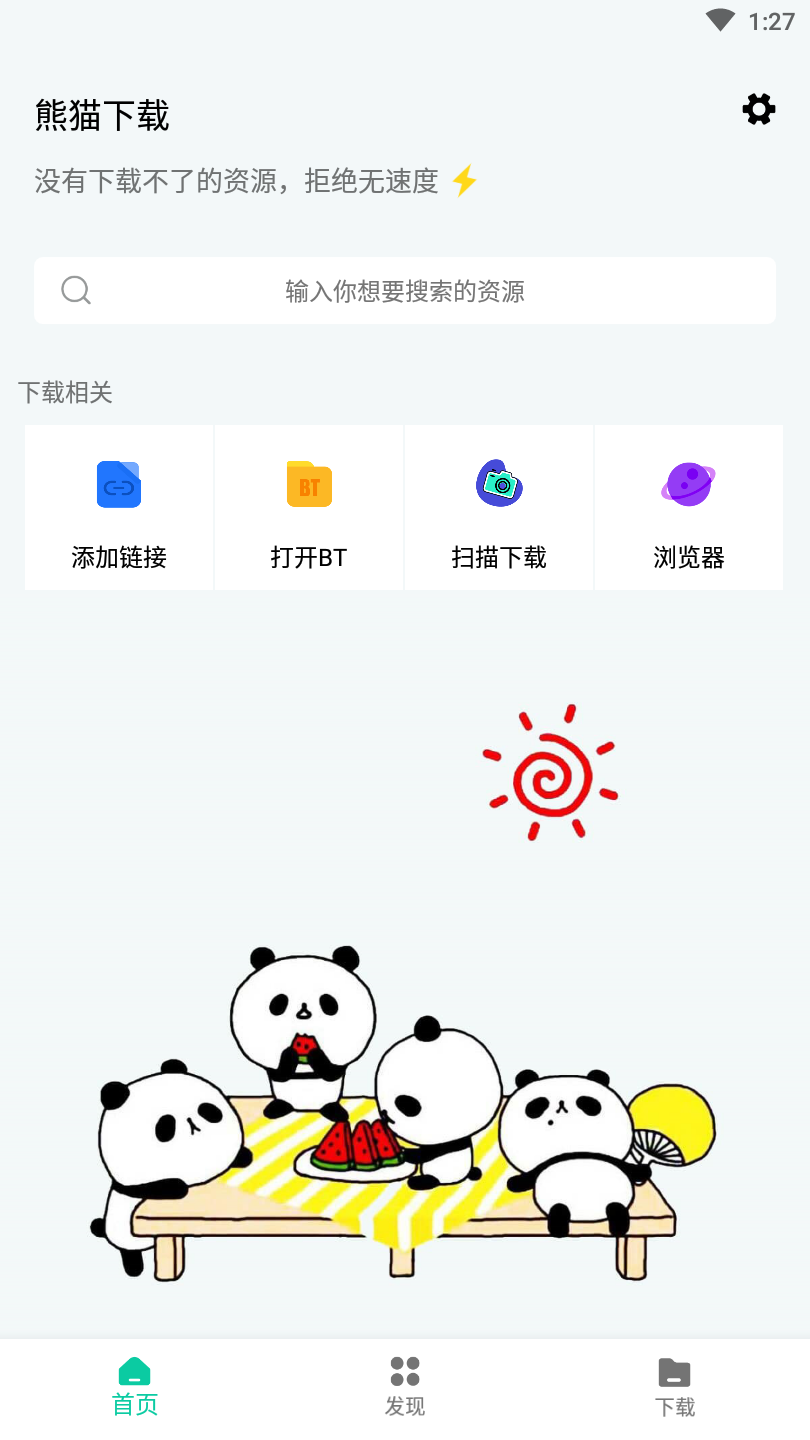Image resolution: width=810 pixels, height=1440 pixels.
Task: Tap the four-dot grid icon above 发现
Action: point(405,1370)
